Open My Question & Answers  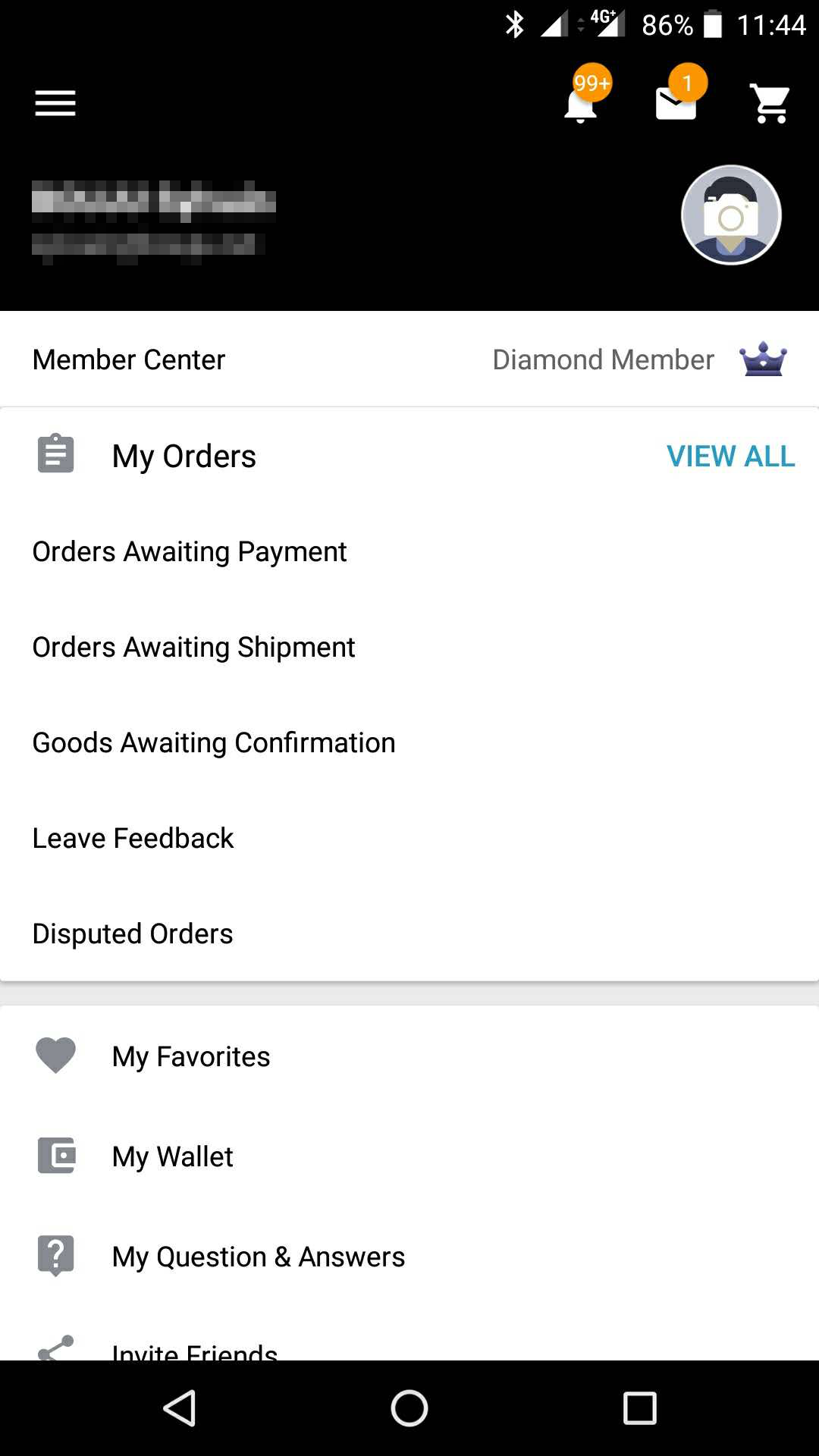[409, 1257]
